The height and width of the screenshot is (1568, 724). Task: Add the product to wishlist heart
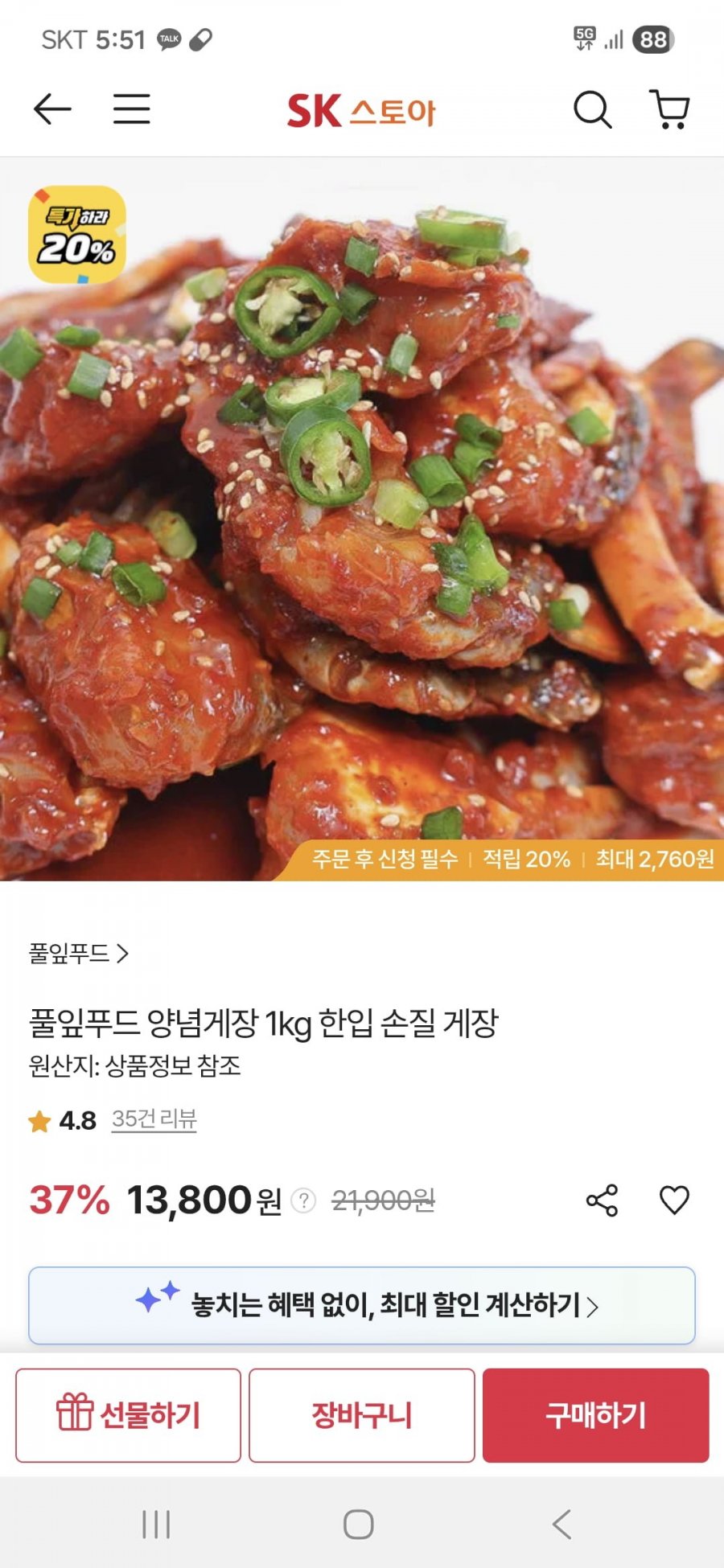674,1201
